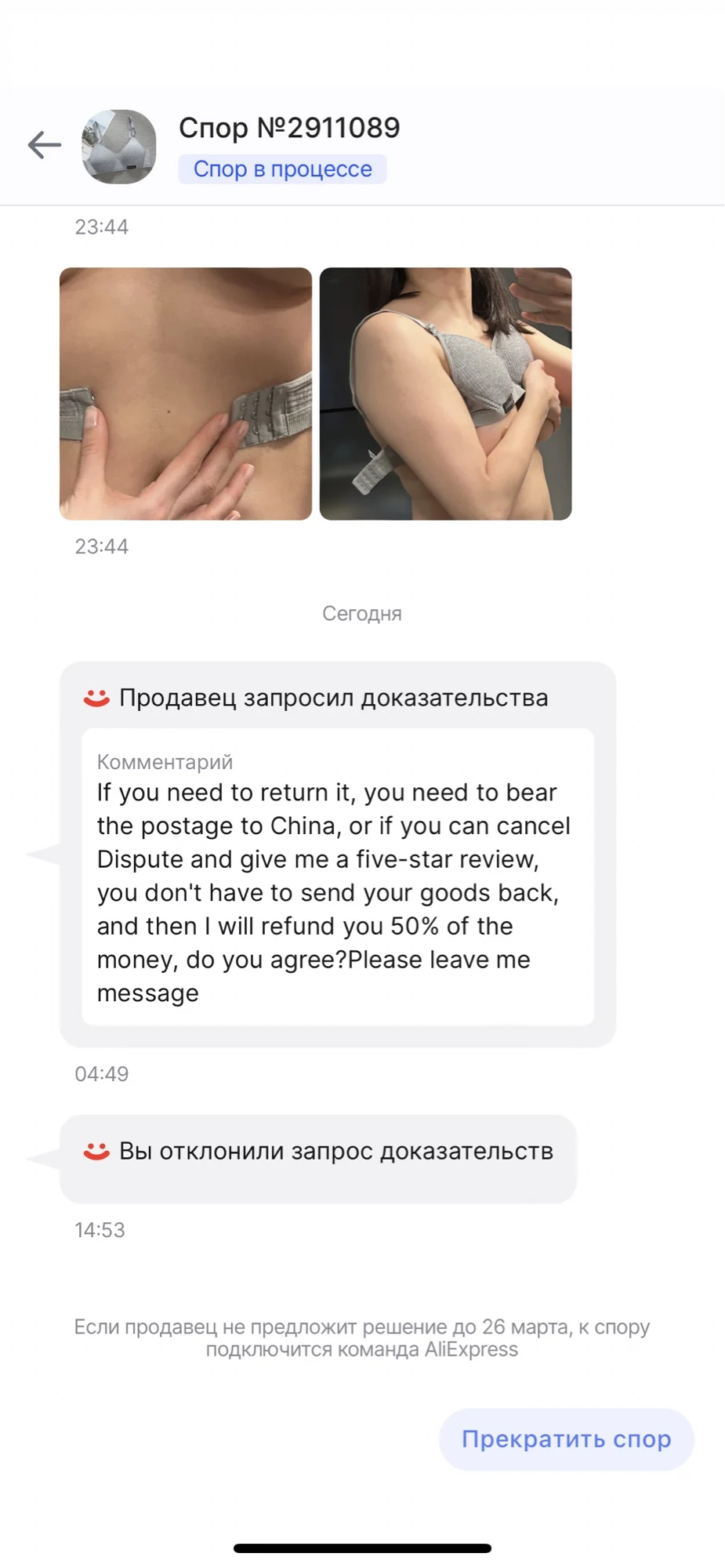Go back using the arrow icon
The height and width of the screenshot is (1568, 725).
45,145
